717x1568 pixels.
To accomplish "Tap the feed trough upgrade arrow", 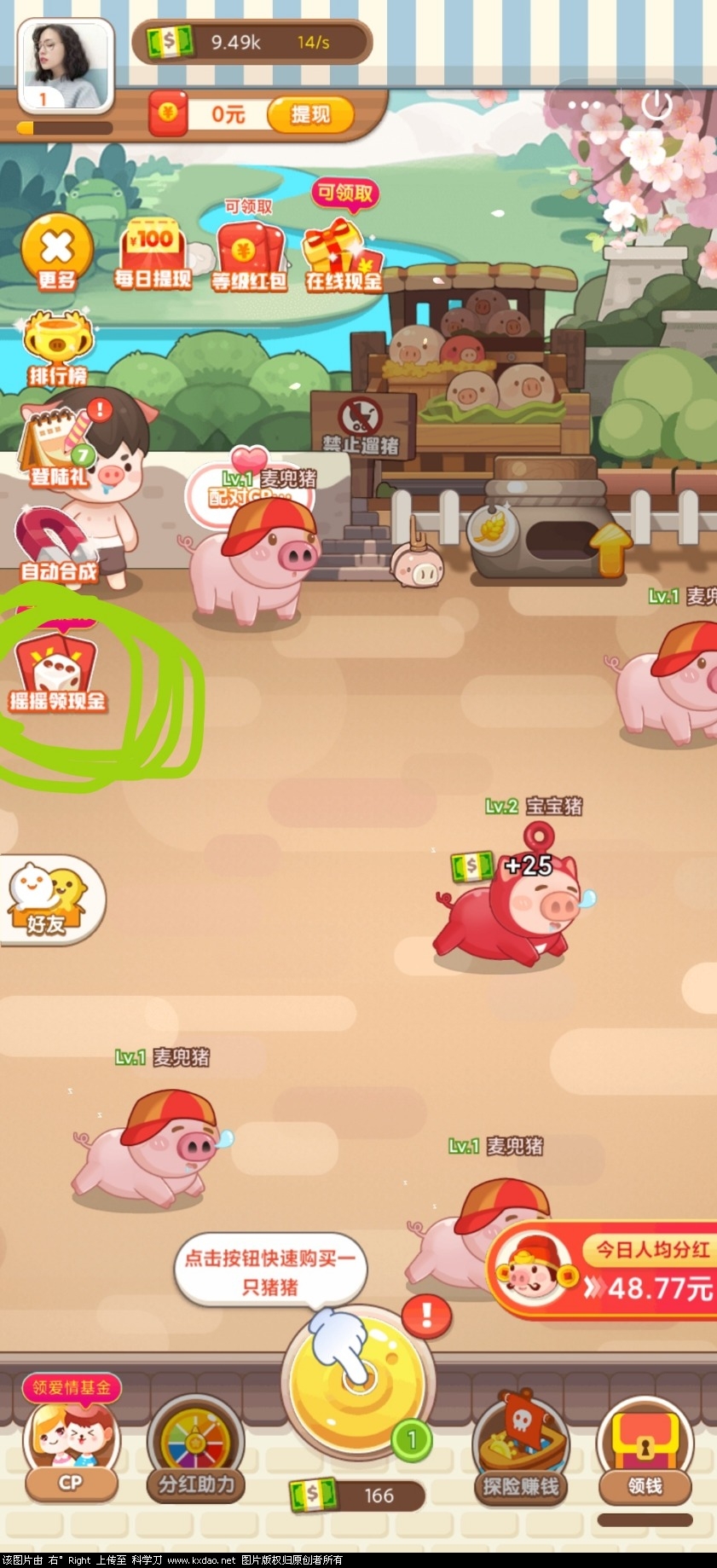I will click(610, 547).
